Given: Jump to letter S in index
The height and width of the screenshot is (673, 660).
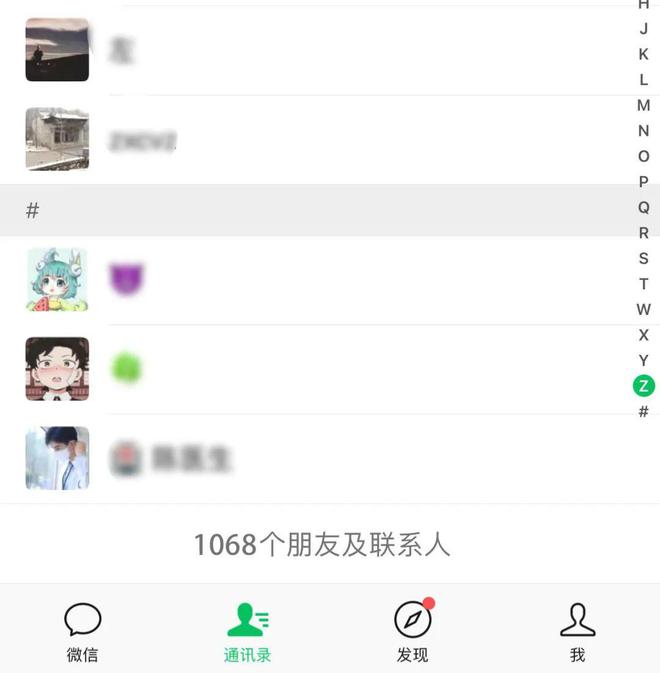Looking at the screenshot, I should click(643, 258).
